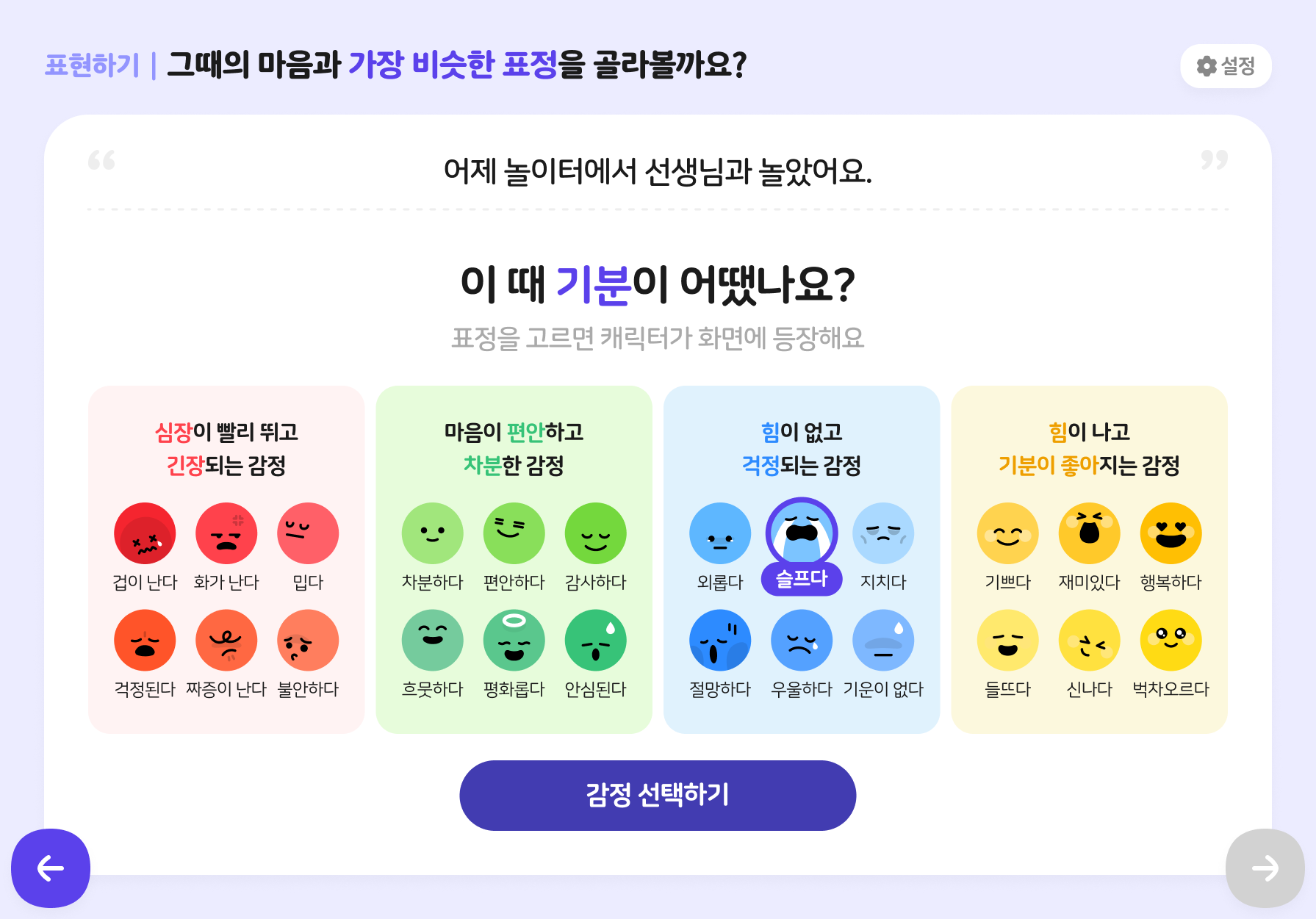Image resolution: width=1316 pixels, height=919 pixels.
Task: Choose the 화가 난다 emotion
Action: pos(226,534)
